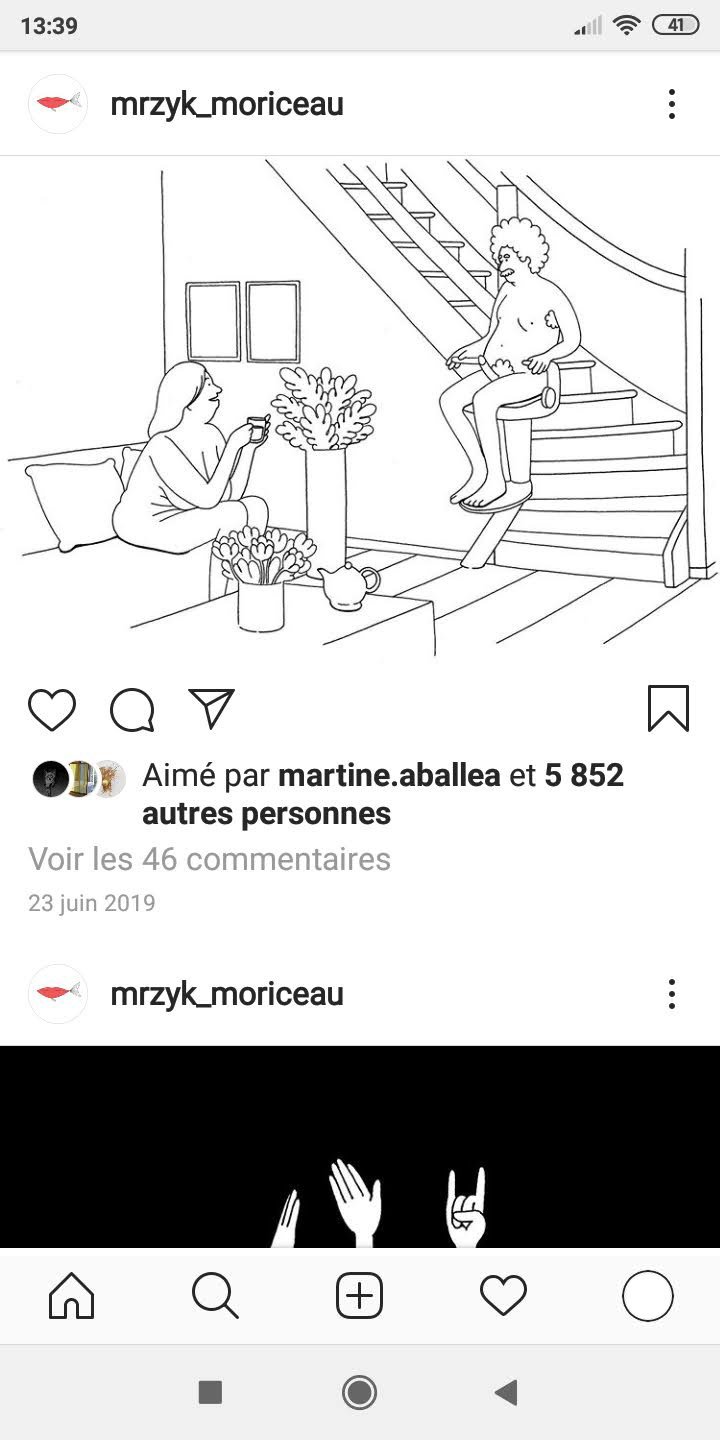720x1440 pixels.
Task: Open overflow menu of the second post
Action: (x=671, y=994)
